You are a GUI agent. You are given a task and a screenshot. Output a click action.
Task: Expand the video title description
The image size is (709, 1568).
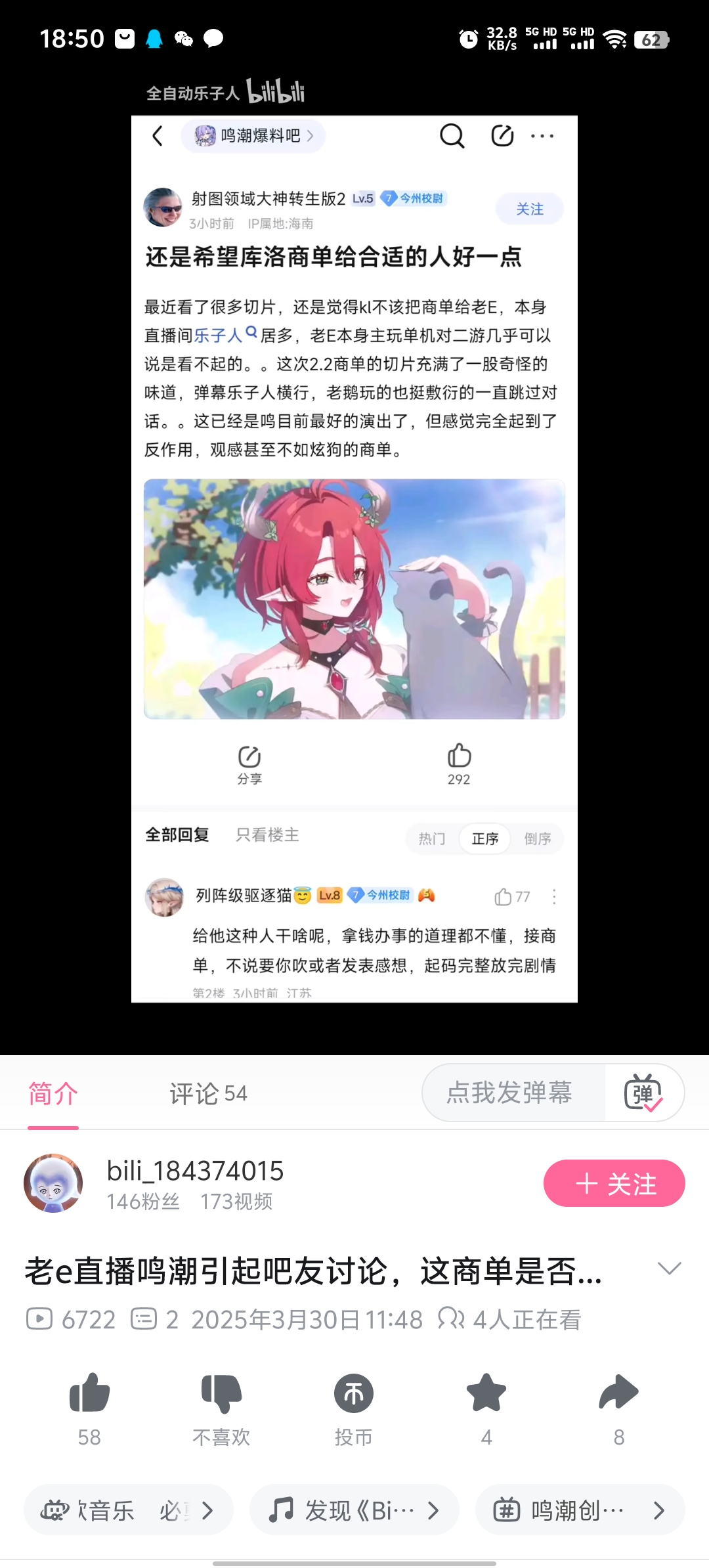pyautogui.click(x=669, y=1269)
